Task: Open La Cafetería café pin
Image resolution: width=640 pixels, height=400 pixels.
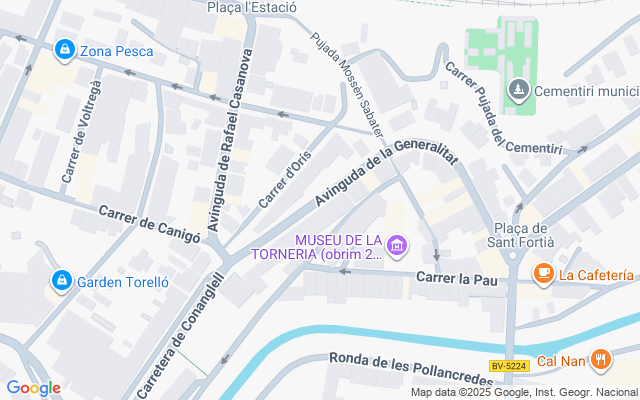Action: [543, 274]
